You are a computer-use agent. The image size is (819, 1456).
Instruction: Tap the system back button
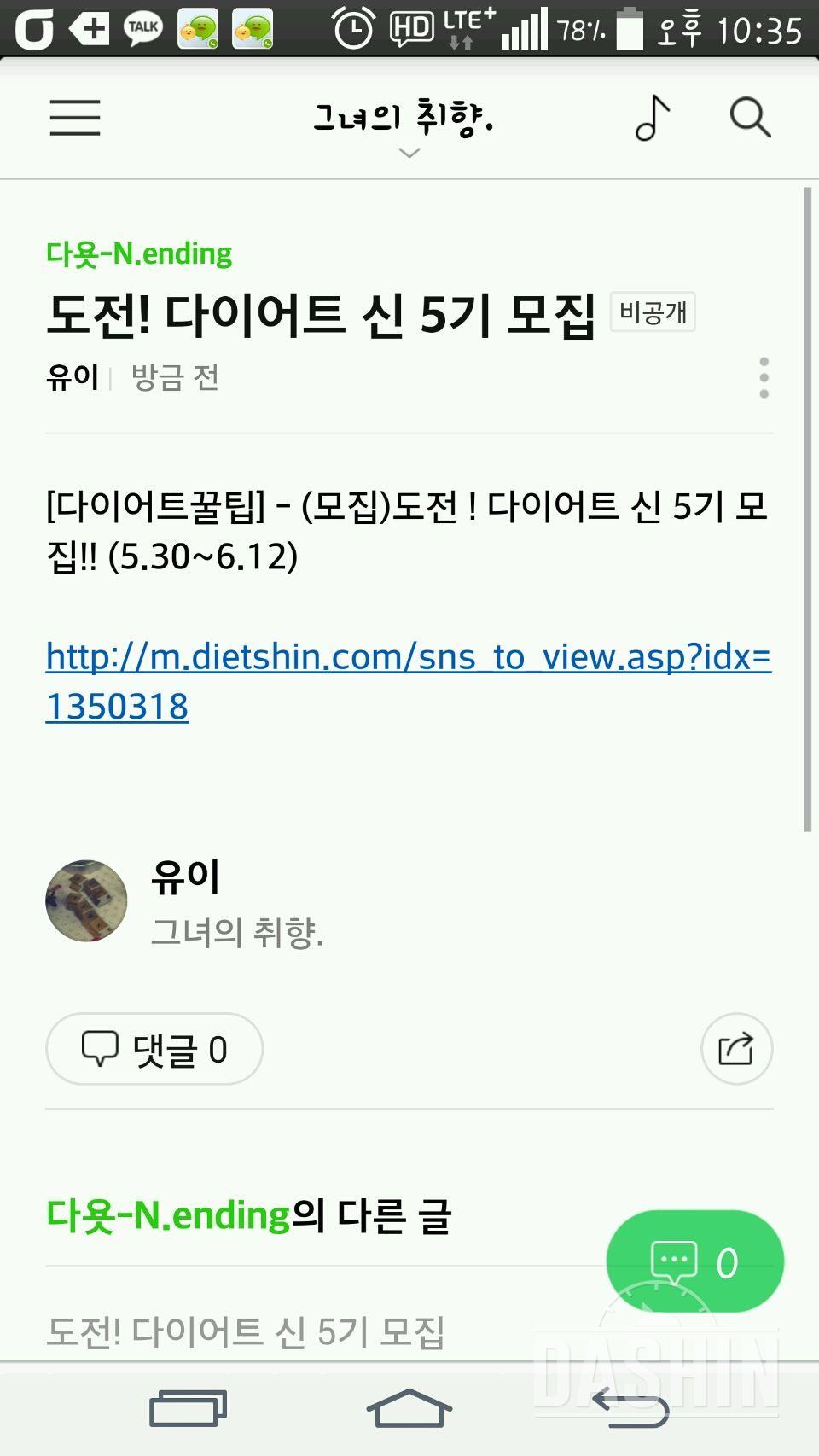[631, 1408]
